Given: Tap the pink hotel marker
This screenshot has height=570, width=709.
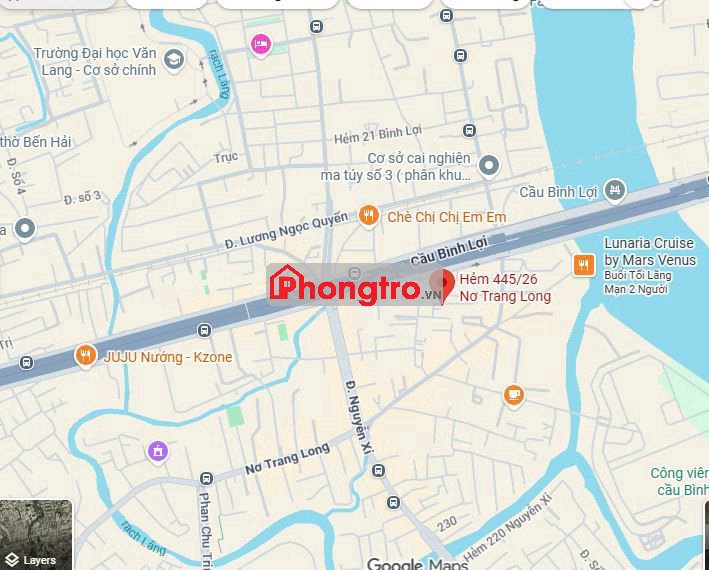Looking at the screenshot, I should pyautogui.click(x=260, y=44).
